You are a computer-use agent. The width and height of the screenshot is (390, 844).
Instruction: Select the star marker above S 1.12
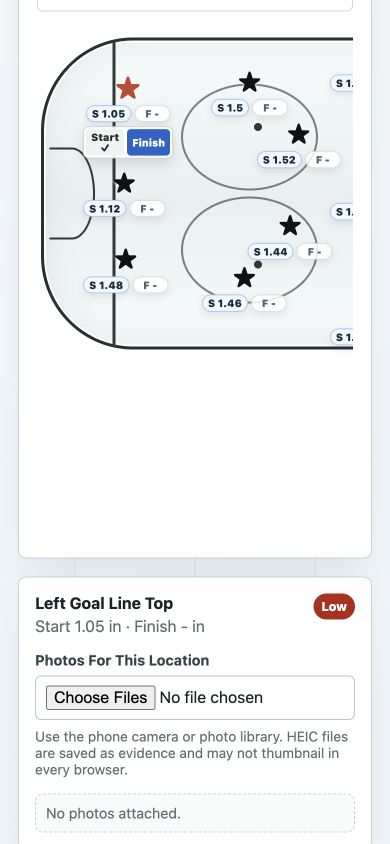(124, 184)
